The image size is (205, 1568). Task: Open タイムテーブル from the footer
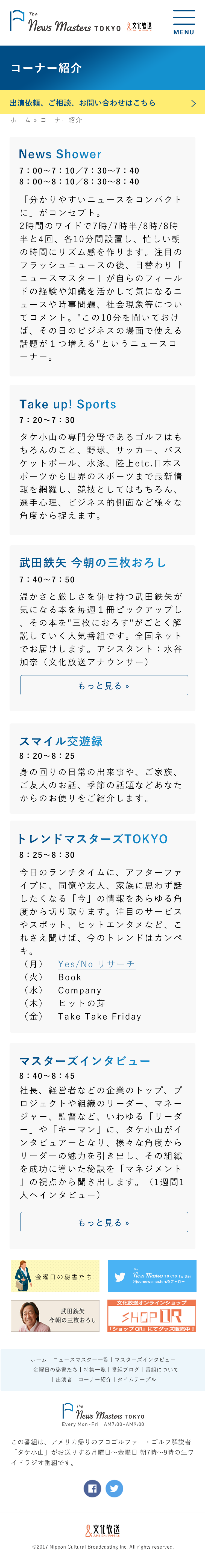[137, 1379]
